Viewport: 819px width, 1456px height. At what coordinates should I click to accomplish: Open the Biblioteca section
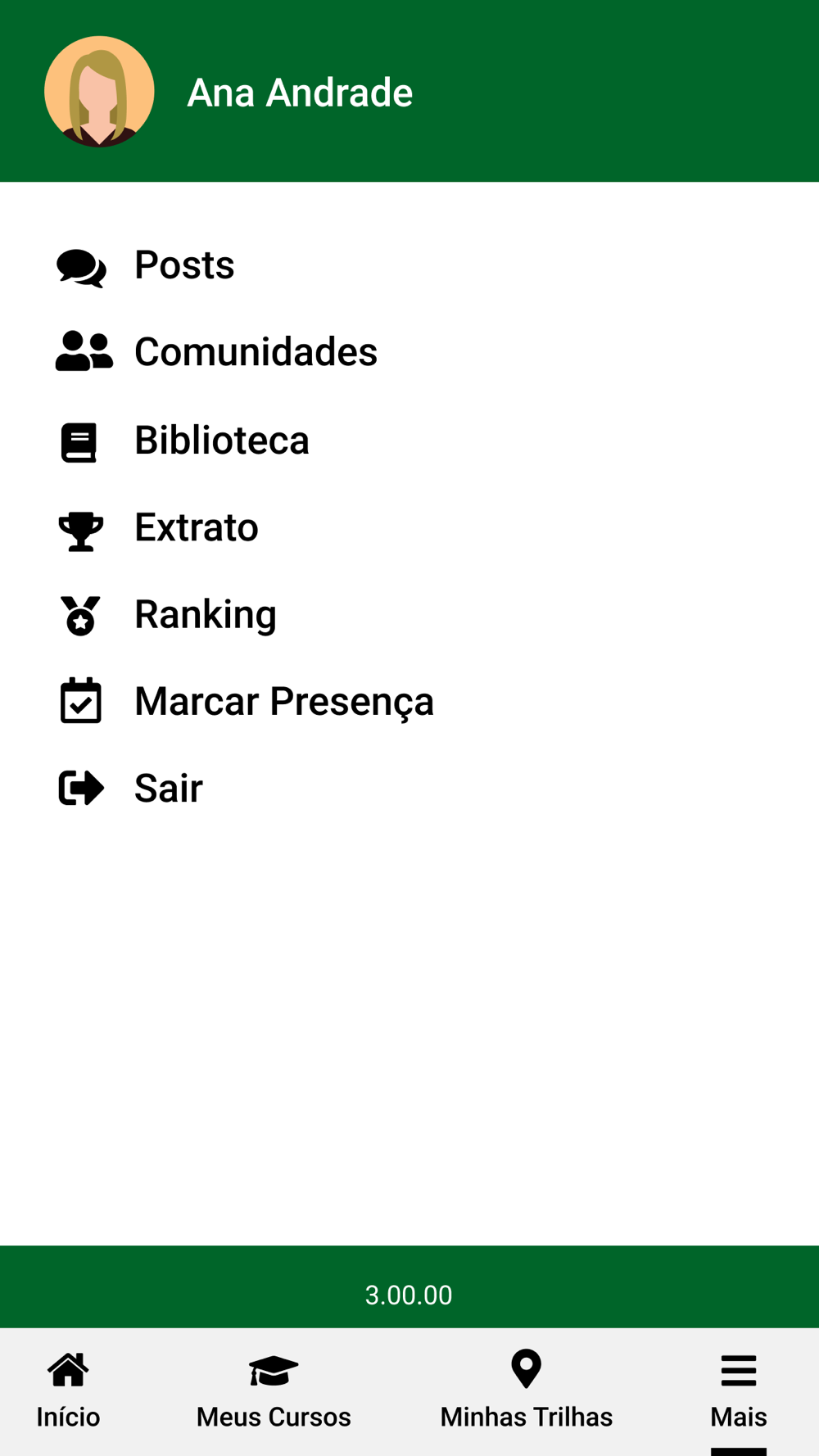[221, 441]
